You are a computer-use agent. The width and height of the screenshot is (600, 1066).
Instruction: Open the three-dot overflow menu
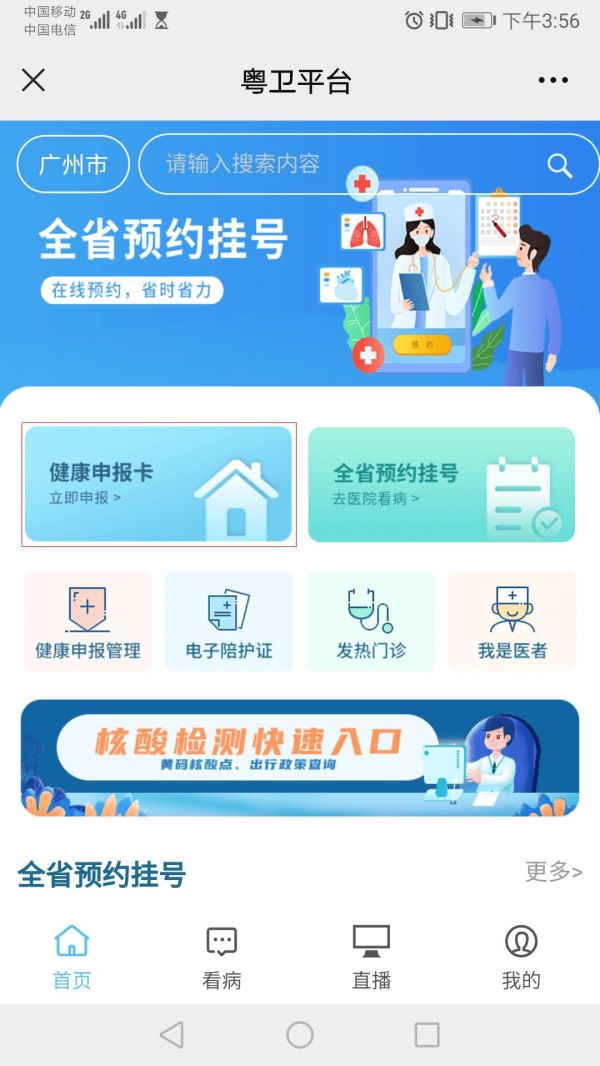point(552,80)
